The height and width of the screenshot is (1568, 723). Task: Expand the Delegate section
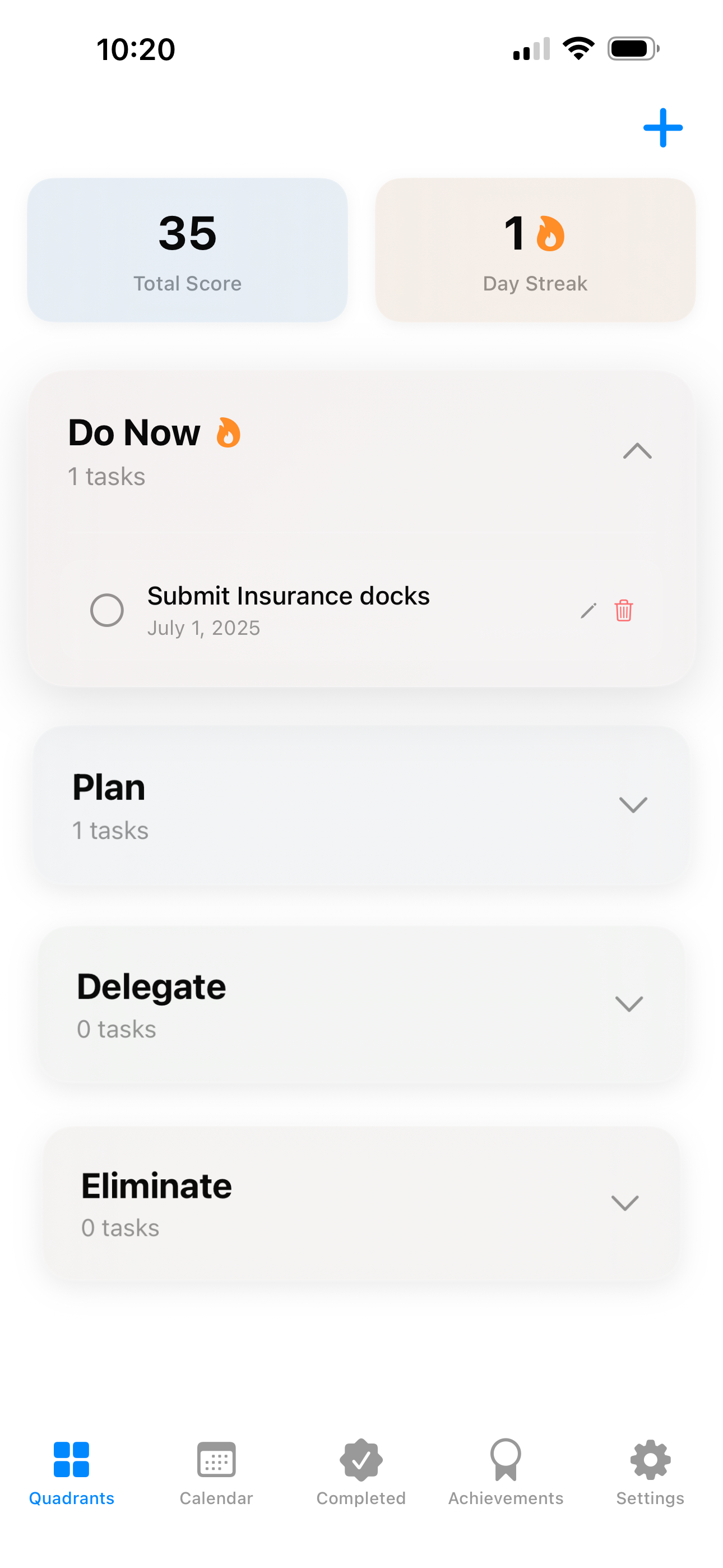pos(629,1004)
